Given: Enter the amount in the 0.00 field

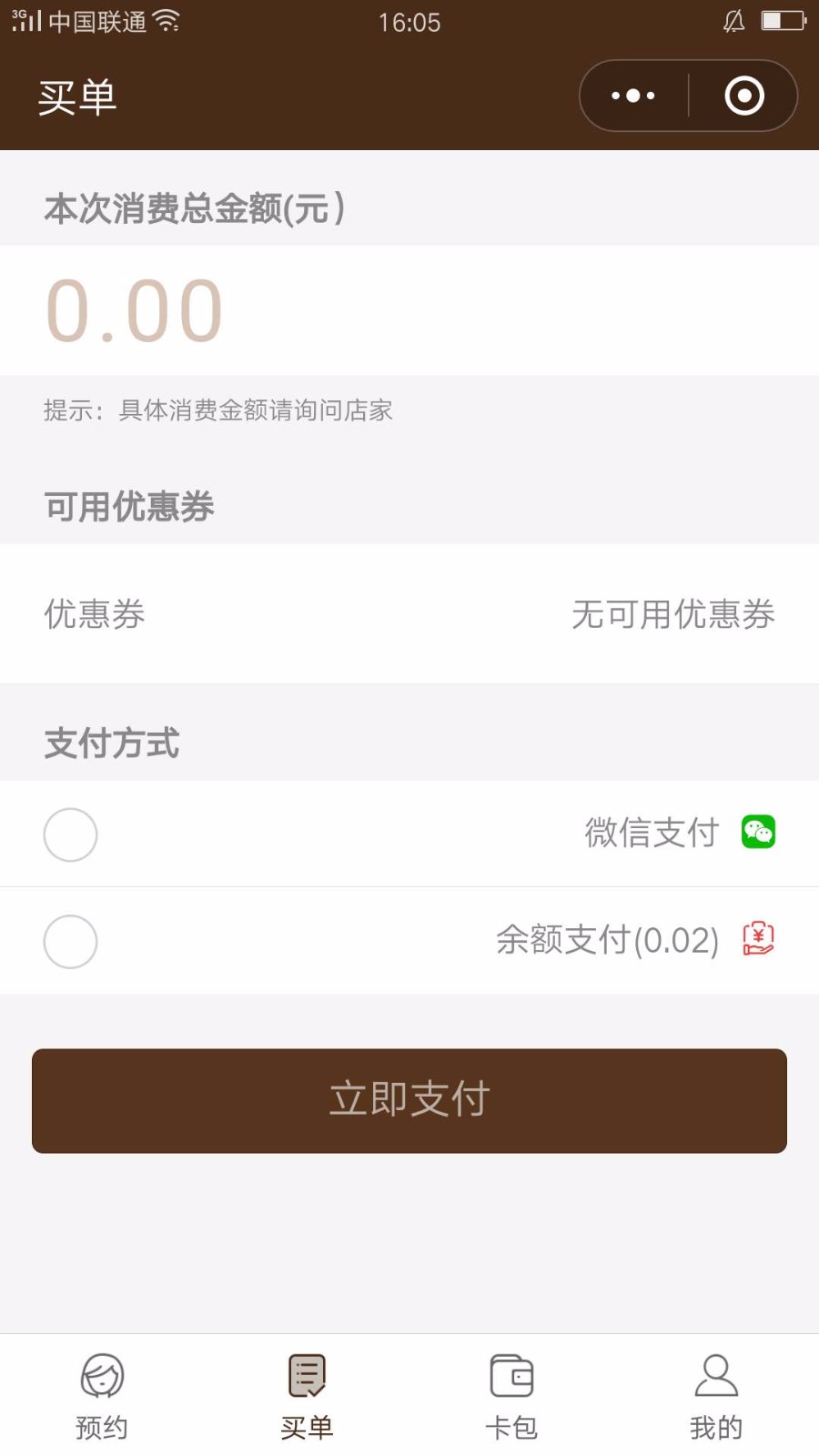Looking at the screenshot, I should (409, 310).
